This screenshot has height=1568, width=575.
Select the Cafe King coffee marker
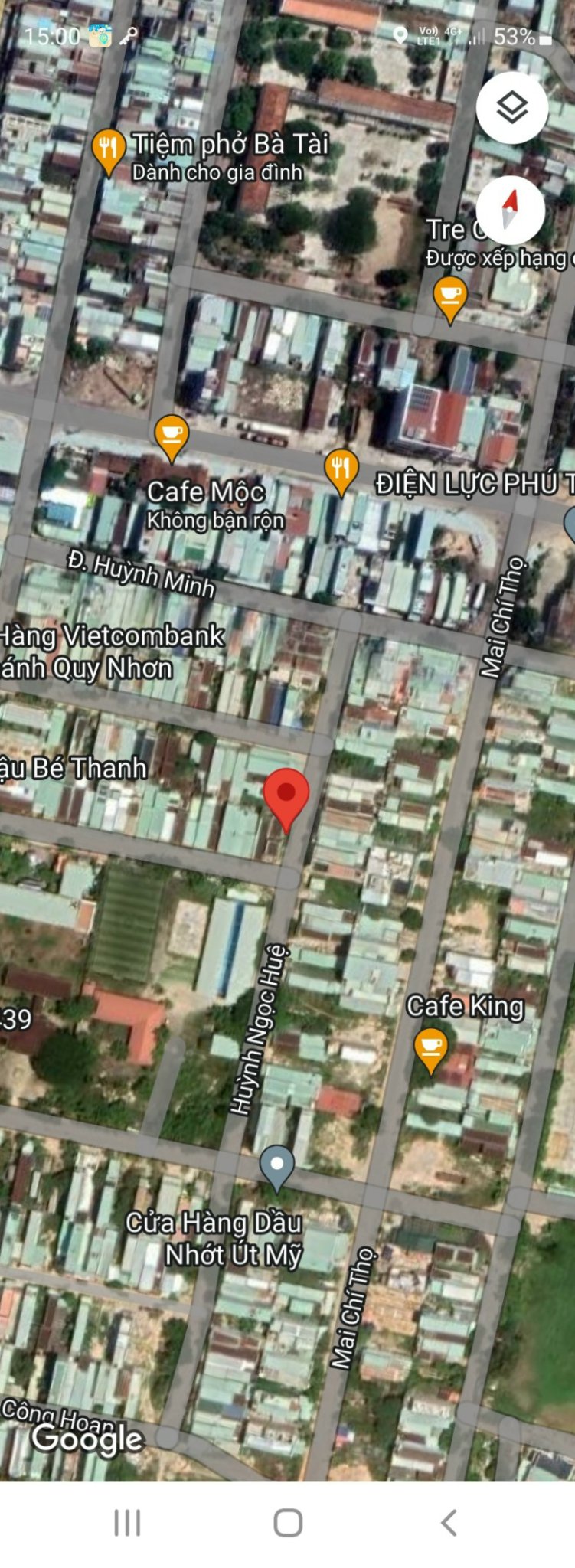[x=430, y=1047]
